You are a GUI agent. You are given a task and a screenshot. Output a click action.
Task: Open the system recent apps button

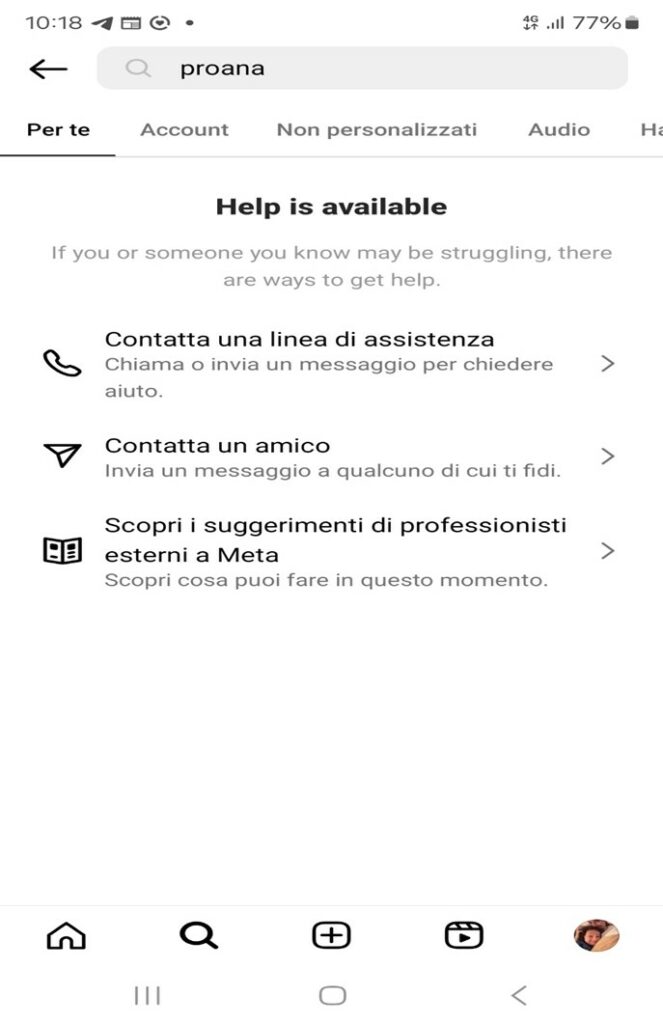(x=147, y=995)
